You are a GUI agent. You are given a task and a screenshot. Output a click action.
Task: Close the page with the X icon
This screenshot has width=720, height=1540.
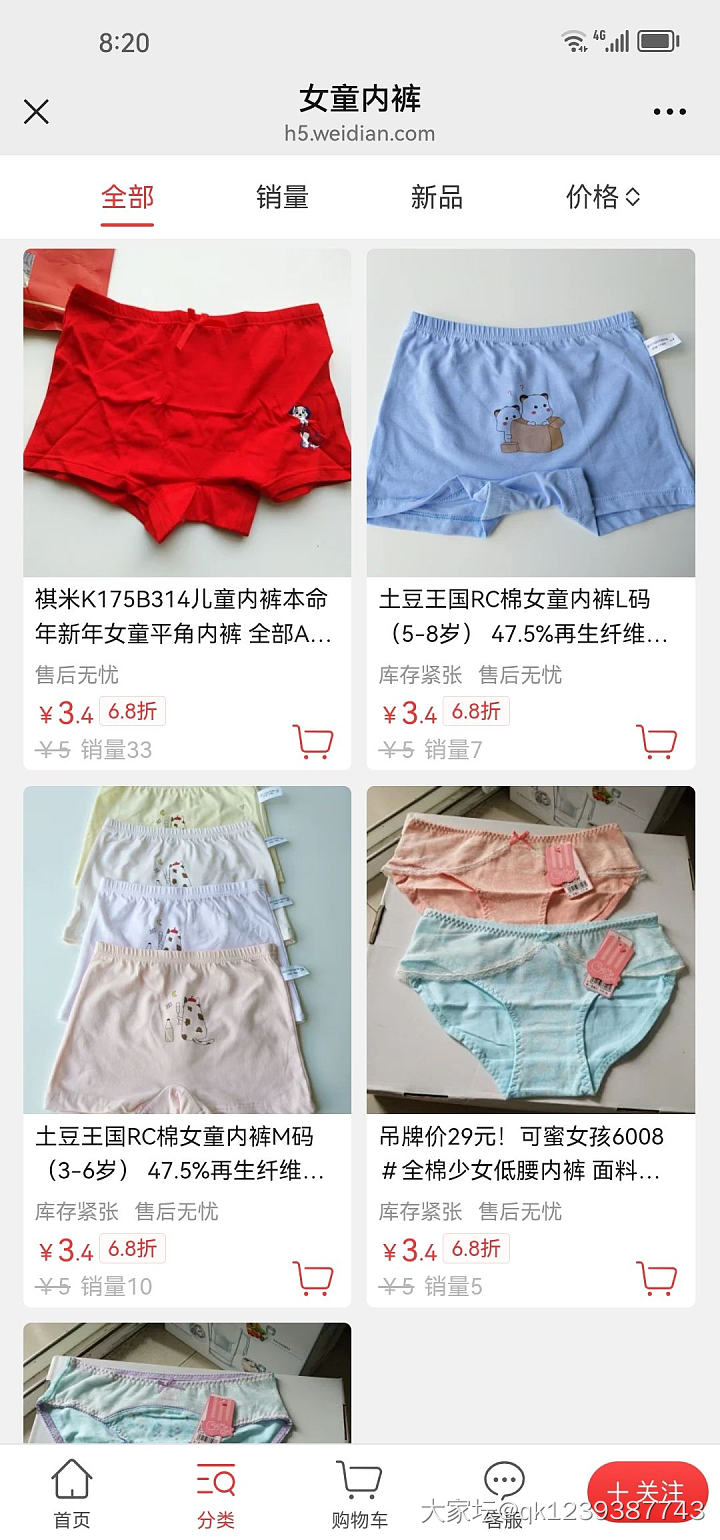(x=36, y=111)
